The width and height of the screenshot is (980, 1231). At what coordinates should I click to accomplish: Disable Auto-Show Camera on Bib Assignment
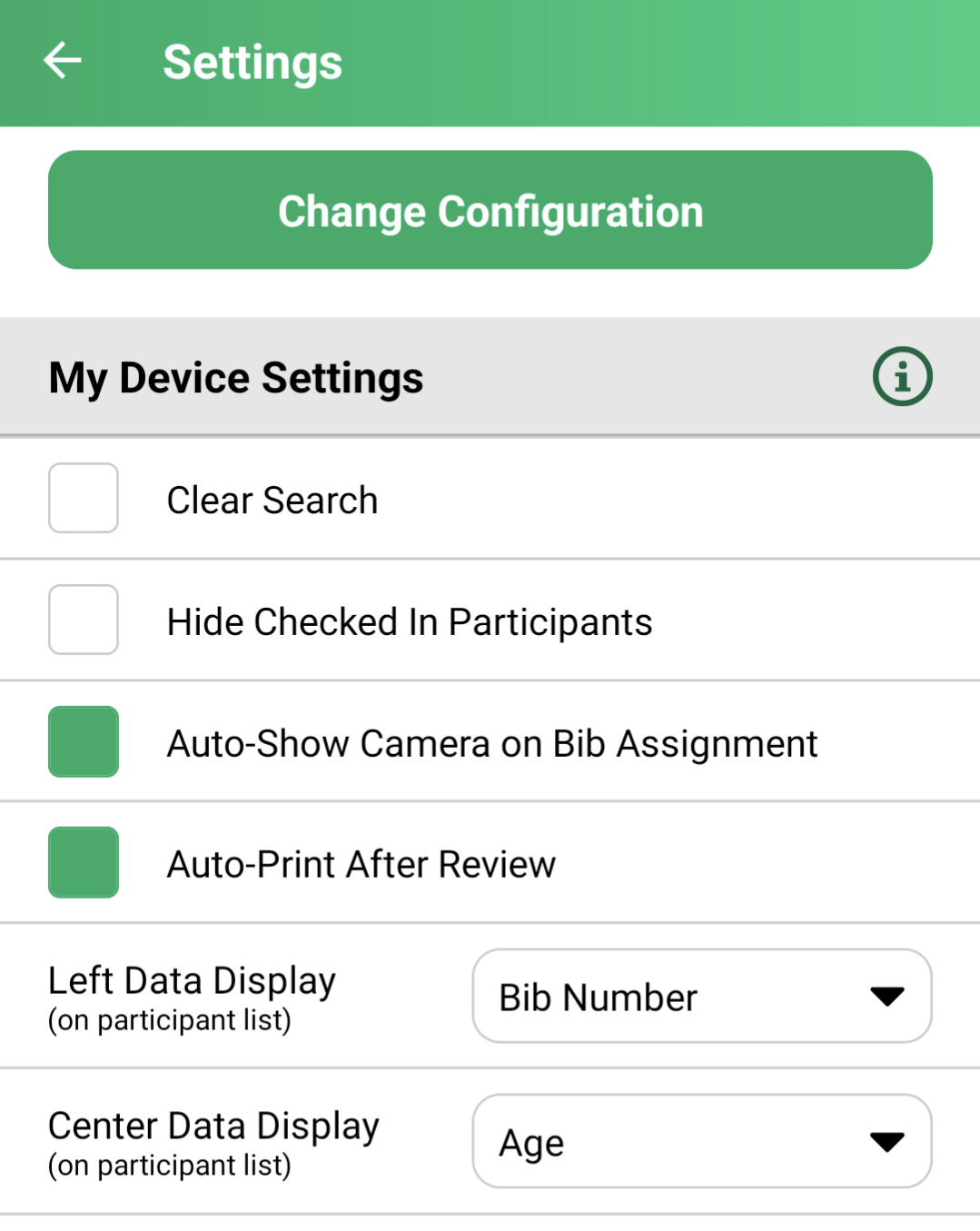click(84, 741)
